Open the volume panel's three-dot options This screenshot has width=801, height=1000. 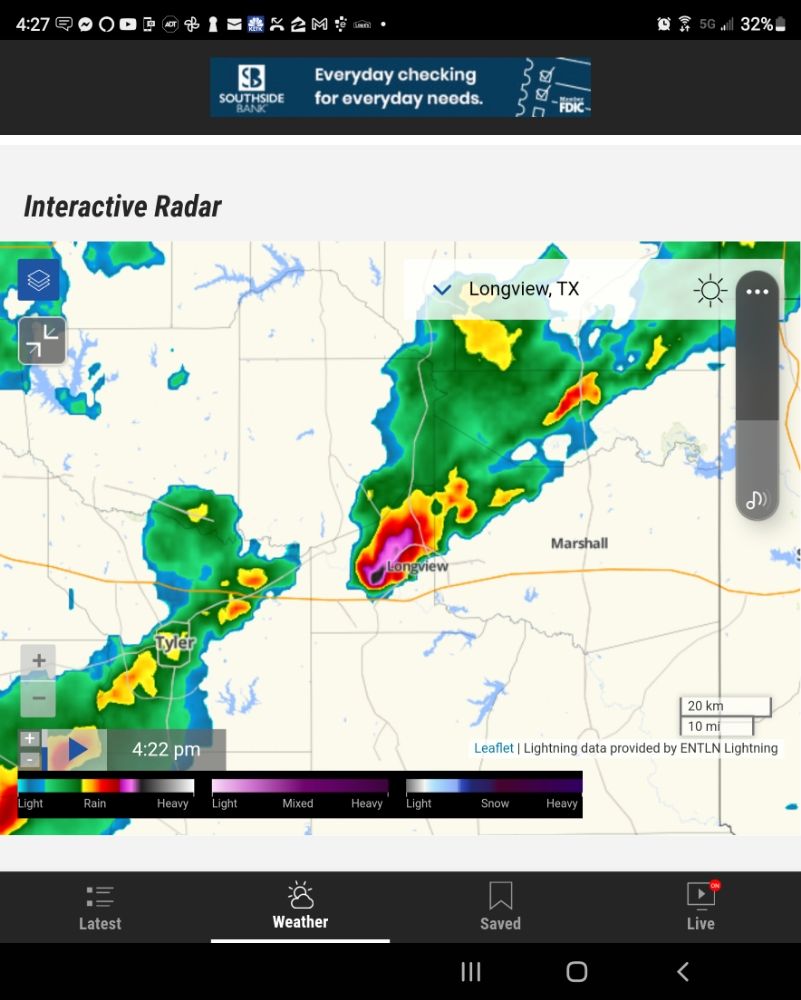click(x=757, y=292)
